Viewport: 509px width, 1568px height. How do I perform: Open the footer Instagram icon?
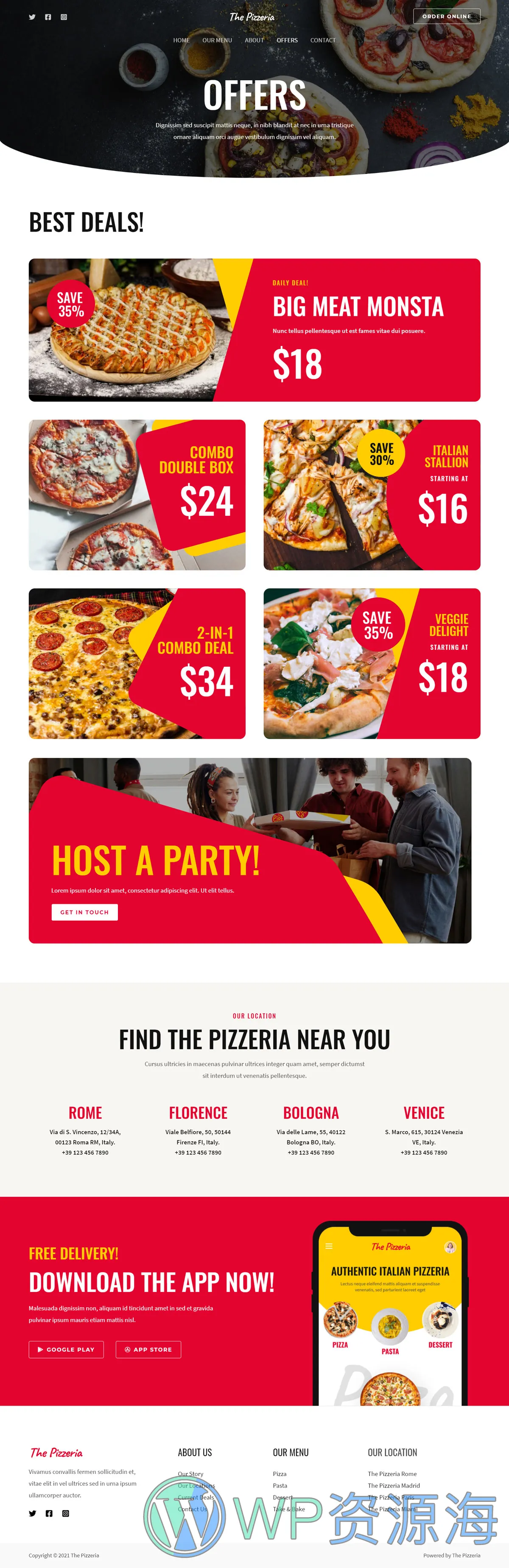click(66, 1513)
